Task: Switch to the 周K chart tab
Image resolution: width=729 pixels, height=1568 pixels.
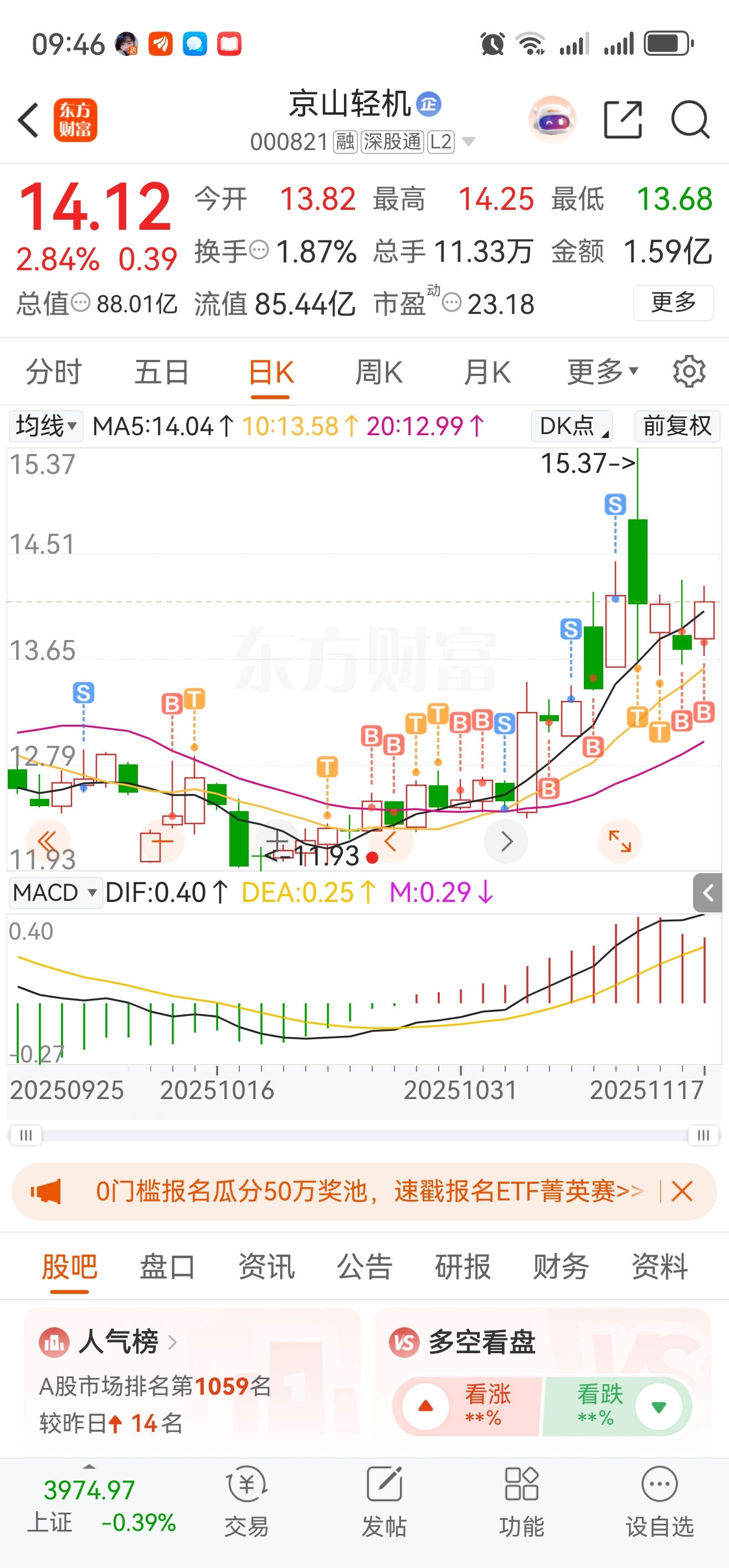Action: 378,372
